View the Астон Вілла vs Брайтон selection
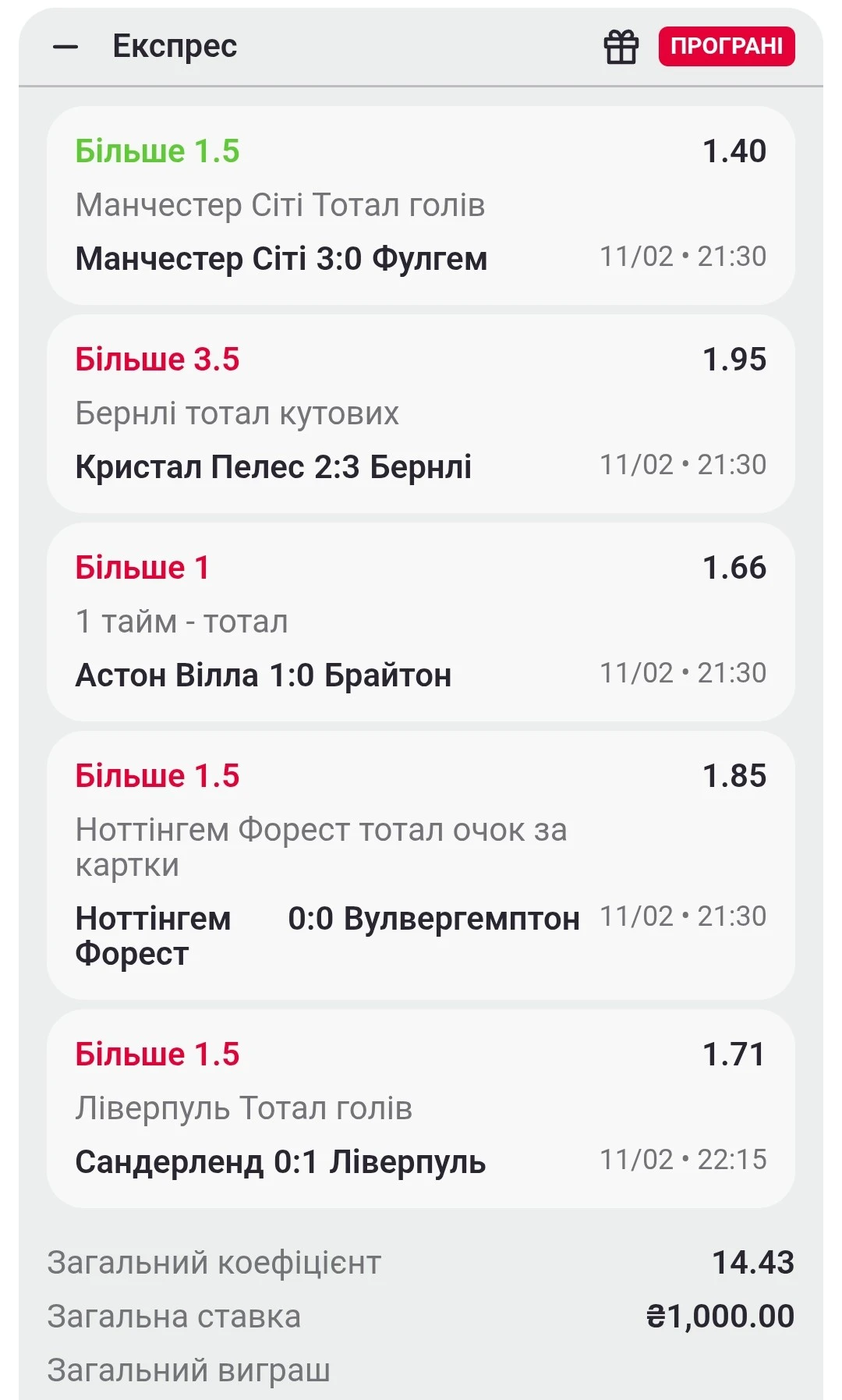 [420, 622]
